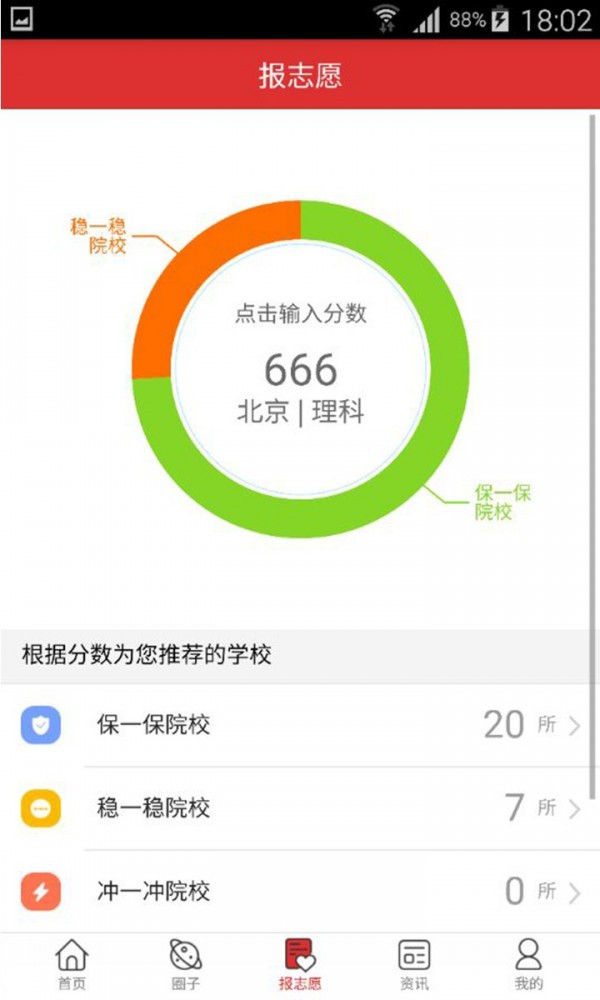Switch to the 首页 tab

click(71, 965)
